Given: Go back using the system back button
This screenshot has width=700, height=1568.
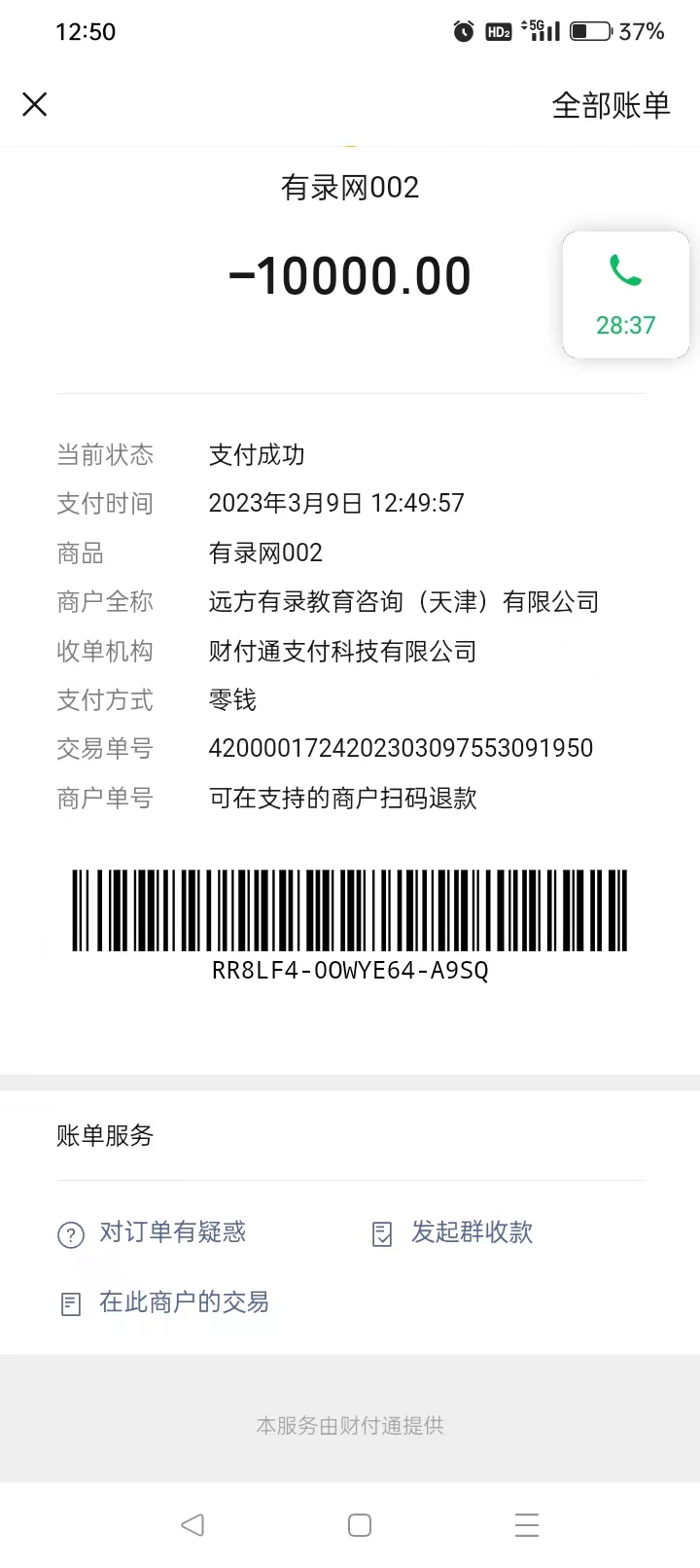Looking at the screenshot, I should [192, 1524].
